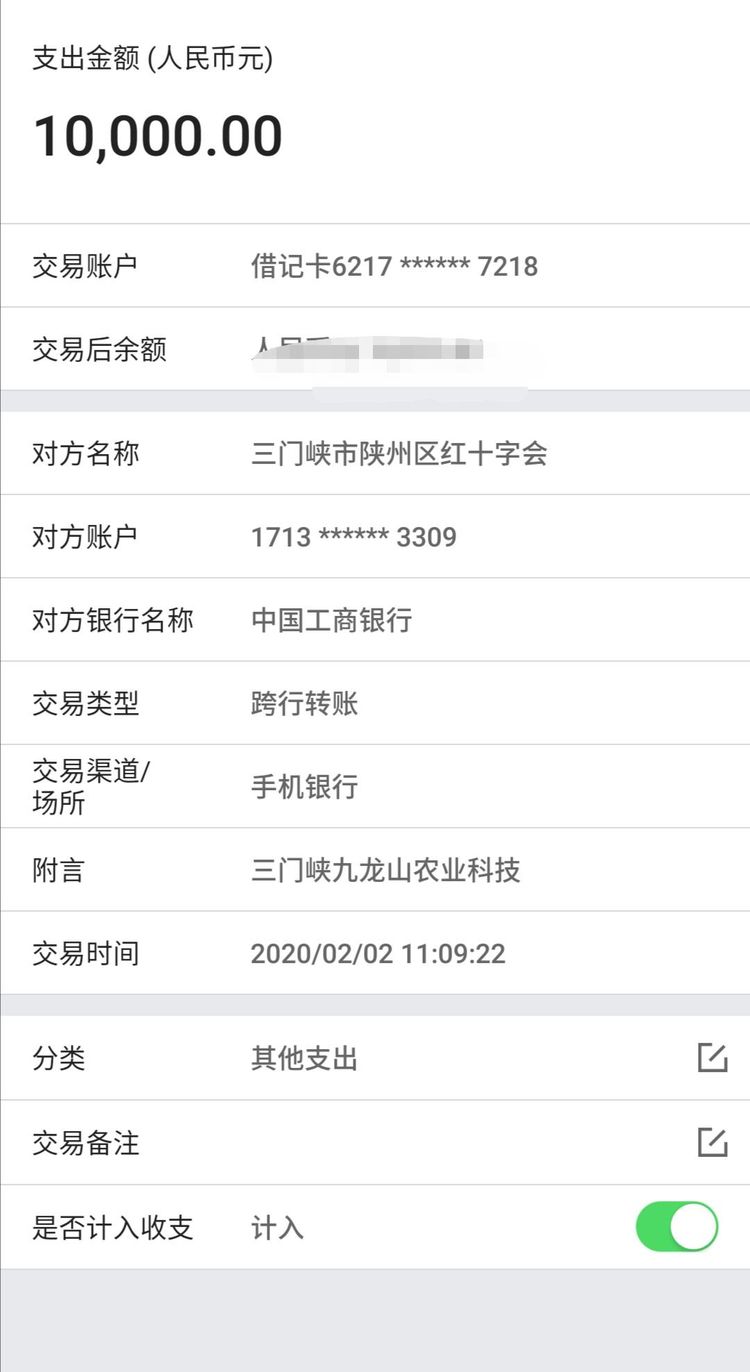
Task: Edit the 分类 category 其他支出
Action: click(712, 1058)
